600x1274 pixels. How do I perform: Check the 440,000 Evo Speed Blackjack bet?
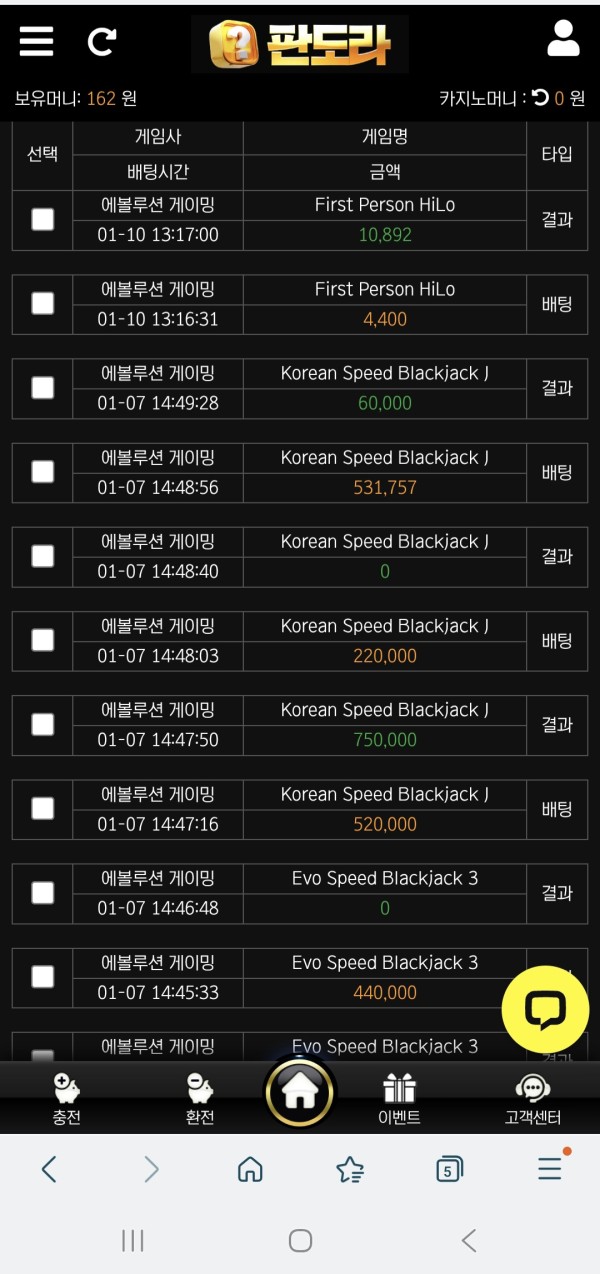tap(43, 976)
